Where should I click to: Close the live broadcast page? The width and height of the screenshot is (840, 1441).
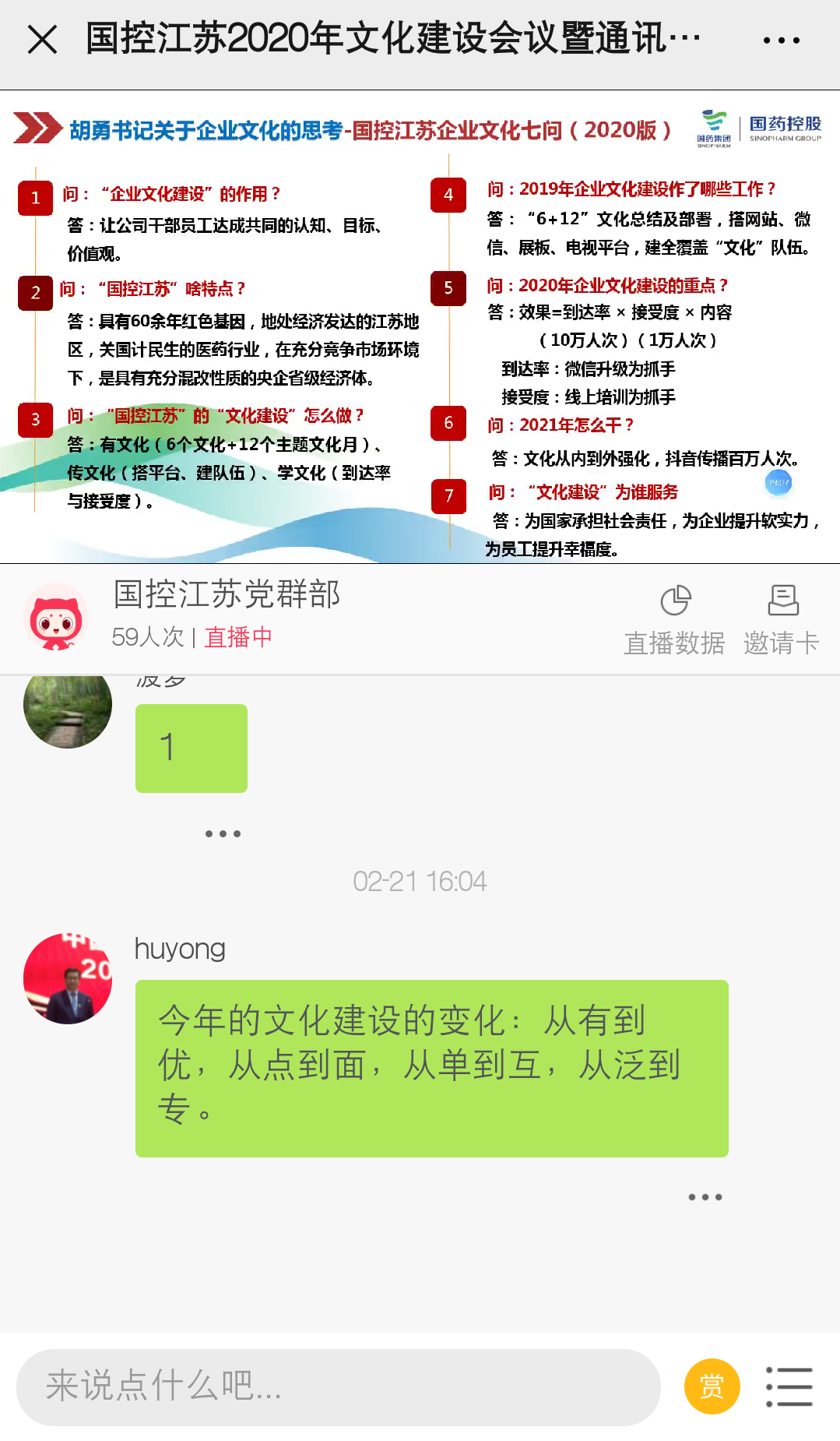[42, 39]
